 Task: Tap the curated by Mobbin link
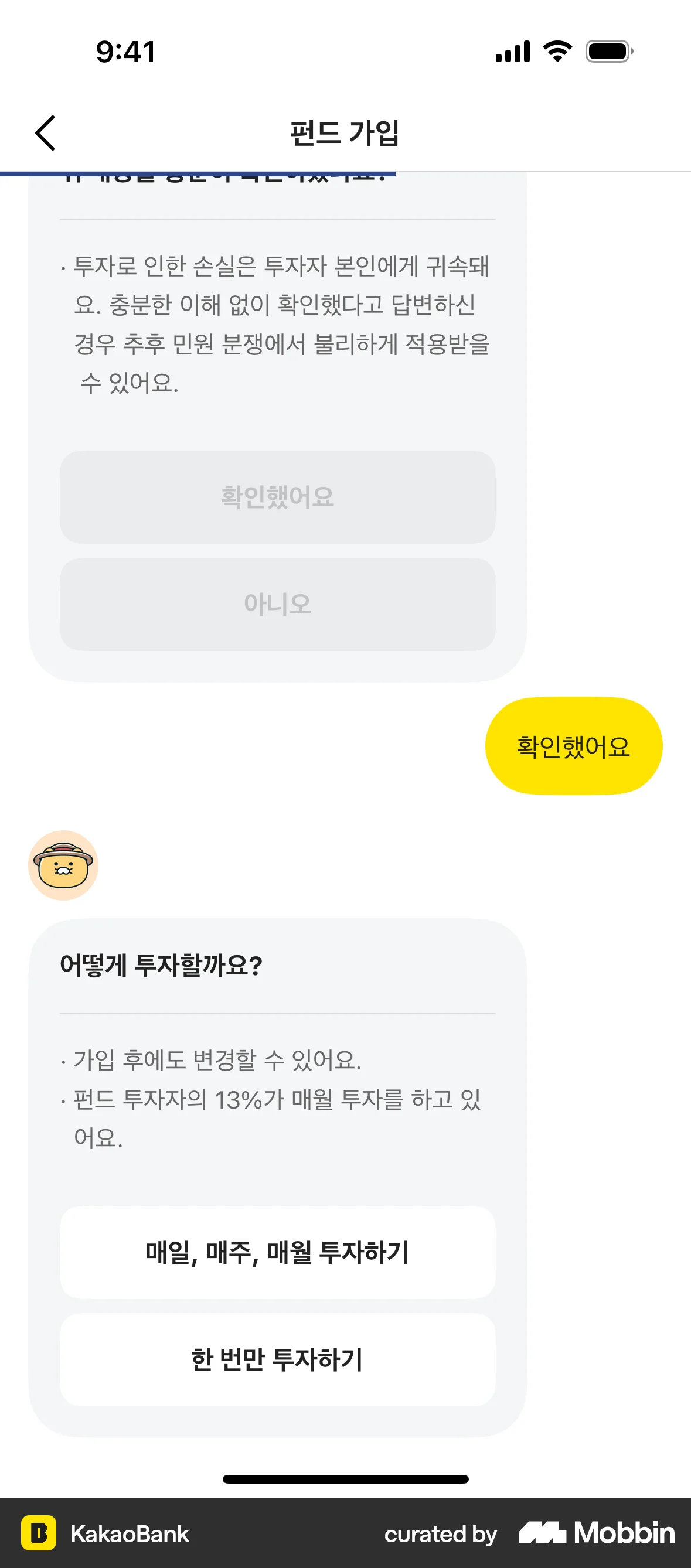[x=440, y=1534]
